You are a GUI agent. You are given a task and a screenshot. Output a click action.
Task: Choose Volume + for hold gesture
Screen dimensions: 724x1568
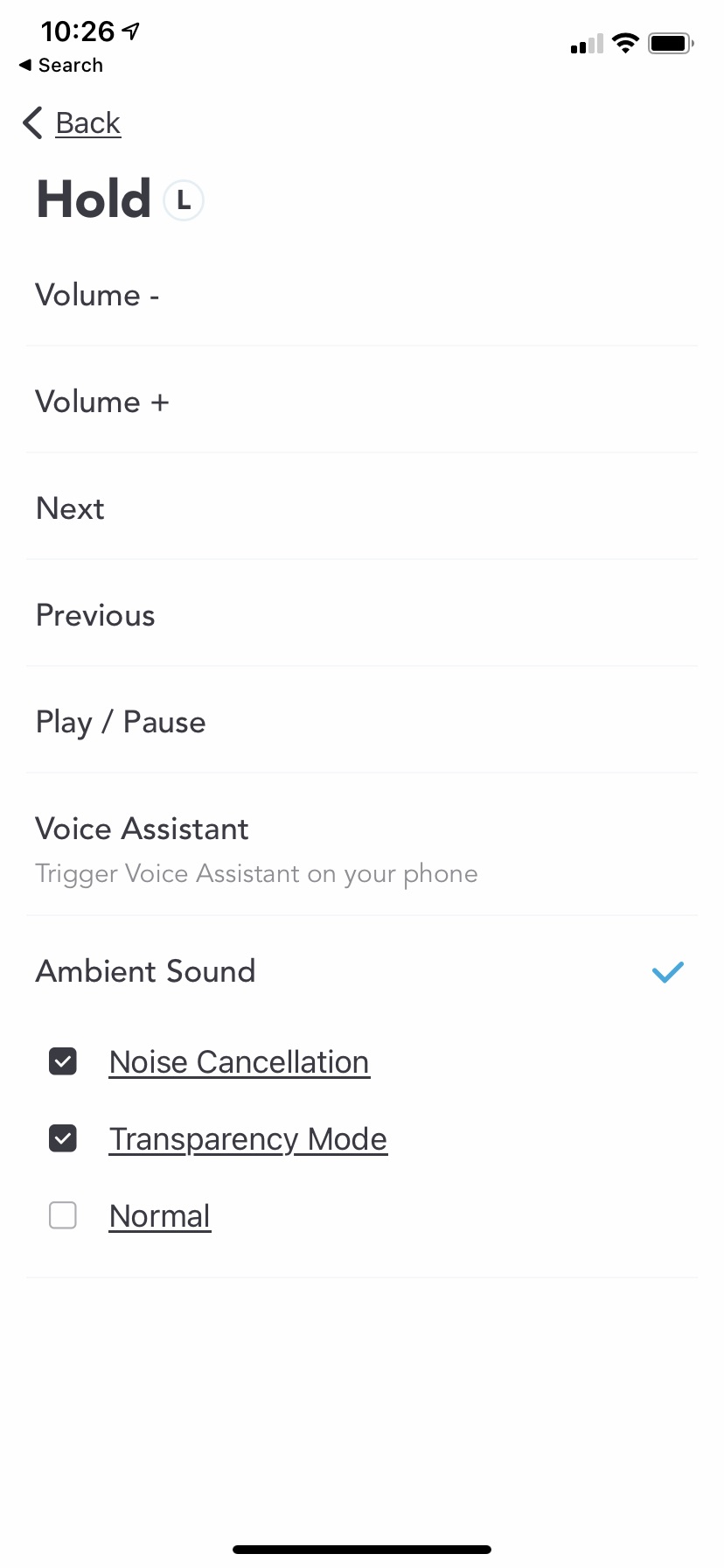pos(361,402)
